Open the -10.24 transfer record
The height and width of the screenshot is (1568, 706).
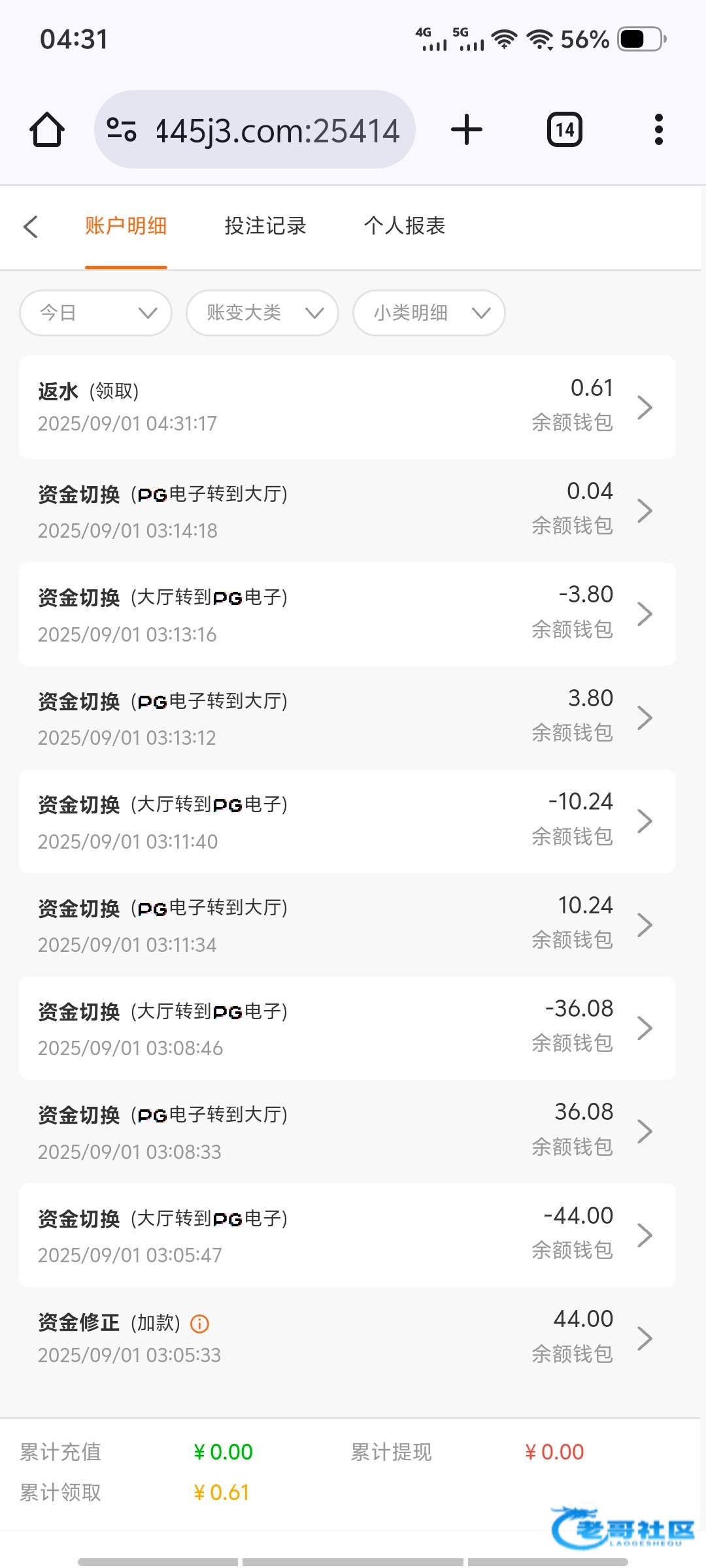tap(347, 821)
